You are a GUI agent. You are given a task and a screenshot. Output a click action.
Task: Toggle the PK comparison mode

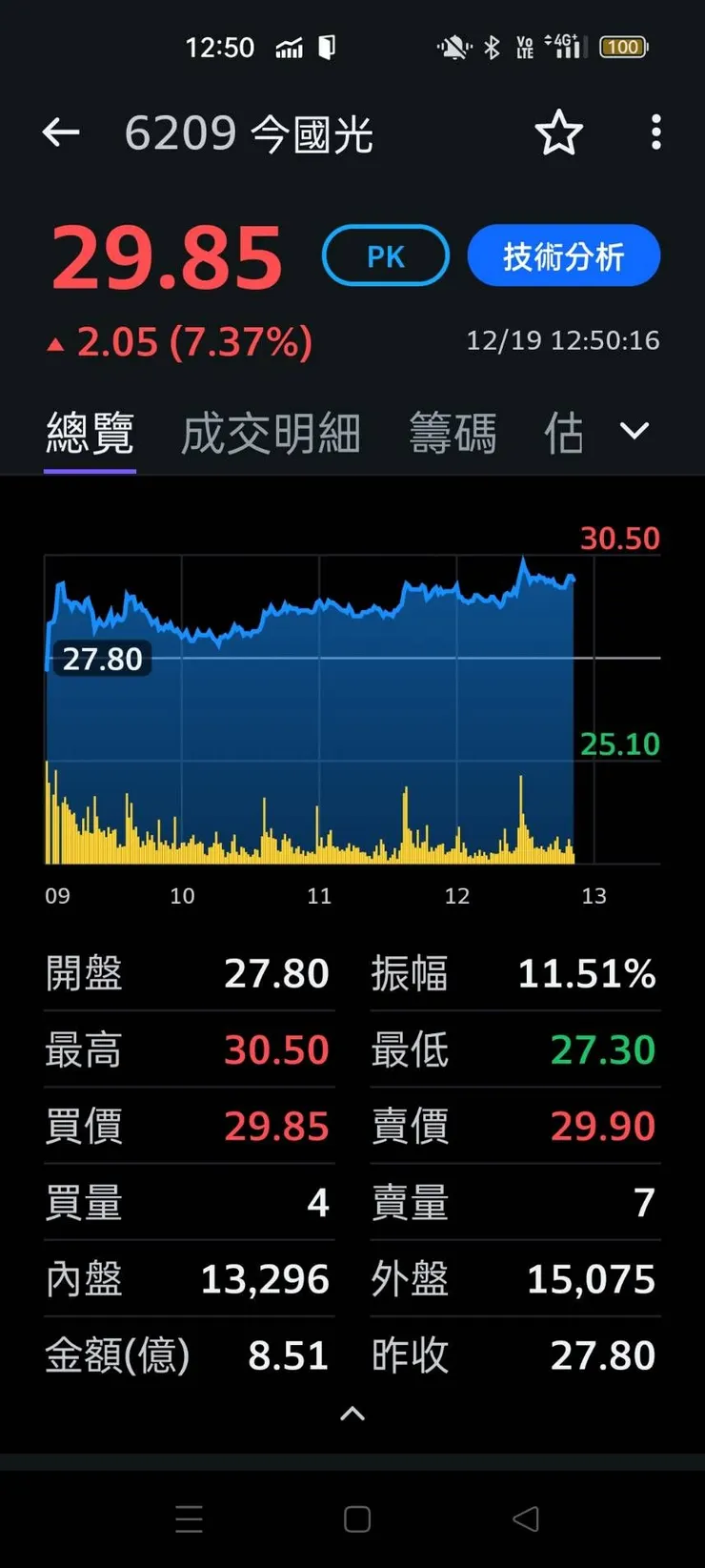point(385,255)
